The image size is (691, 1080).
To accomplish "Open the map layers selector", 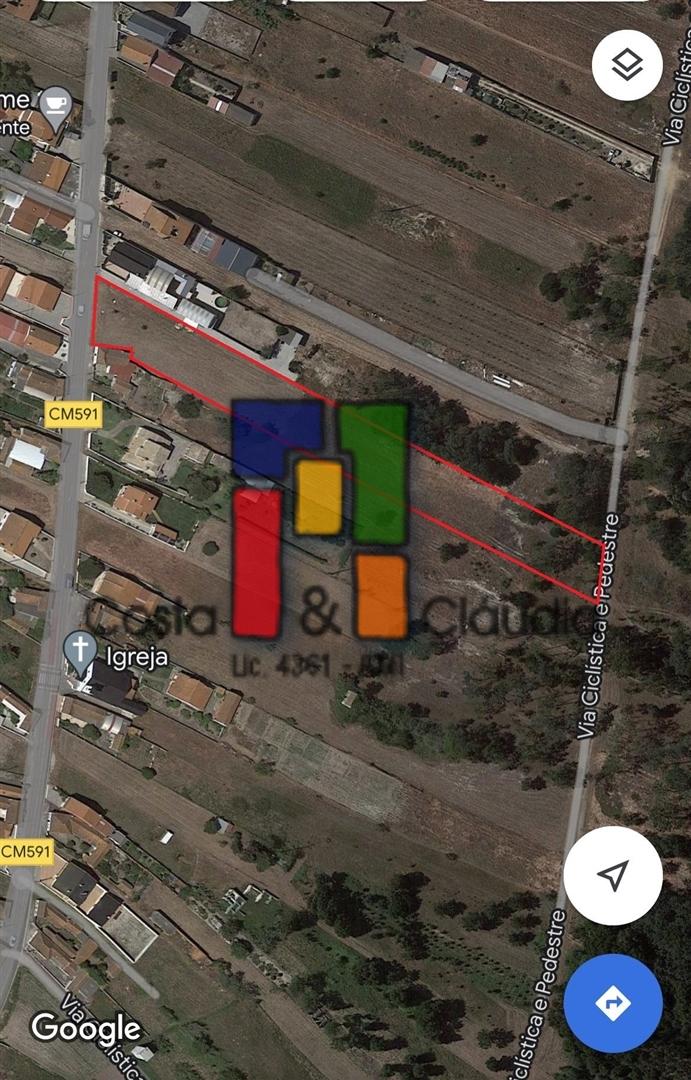I will point(627,66).
